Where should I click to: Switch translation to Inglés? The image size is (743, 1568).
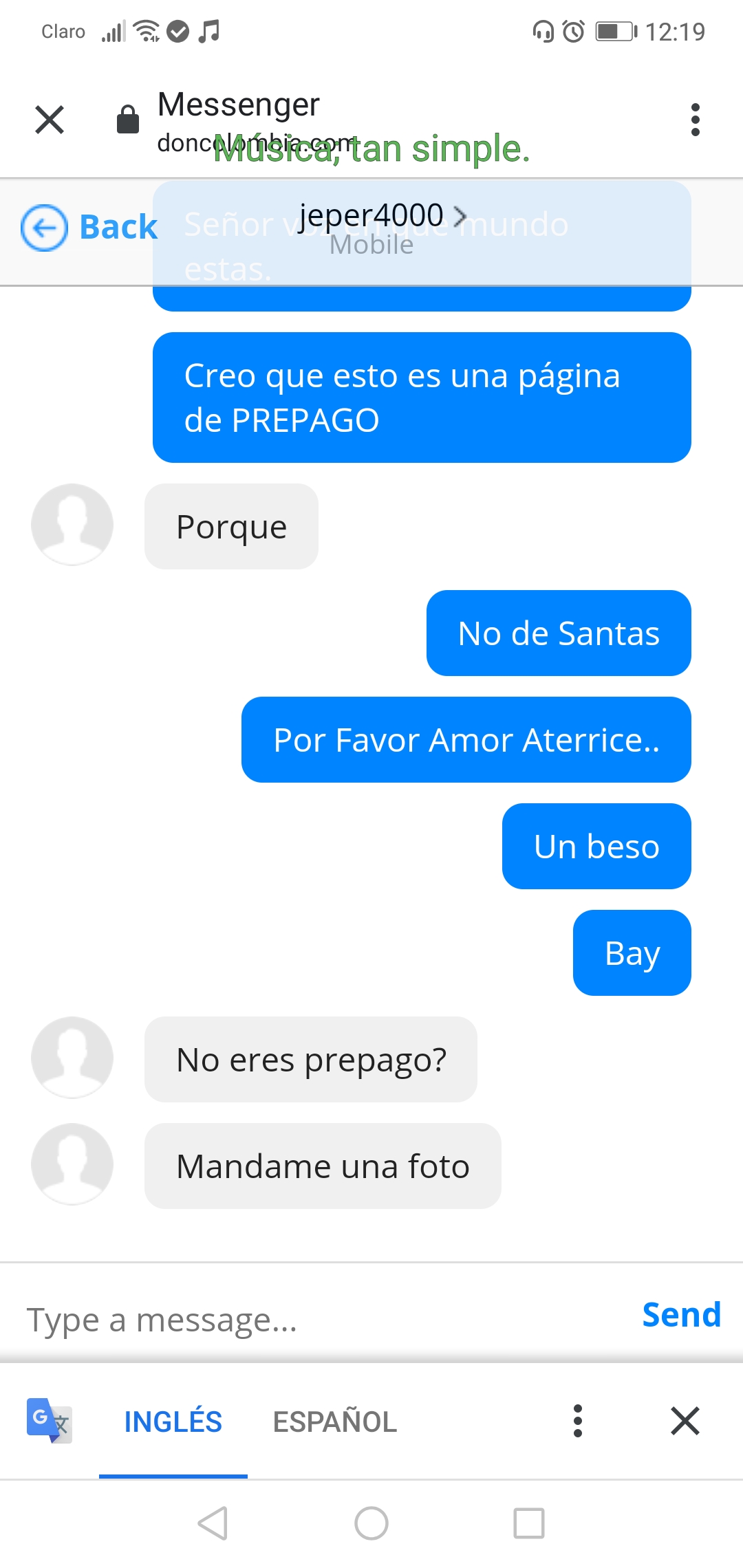[x=173, y=1422]
